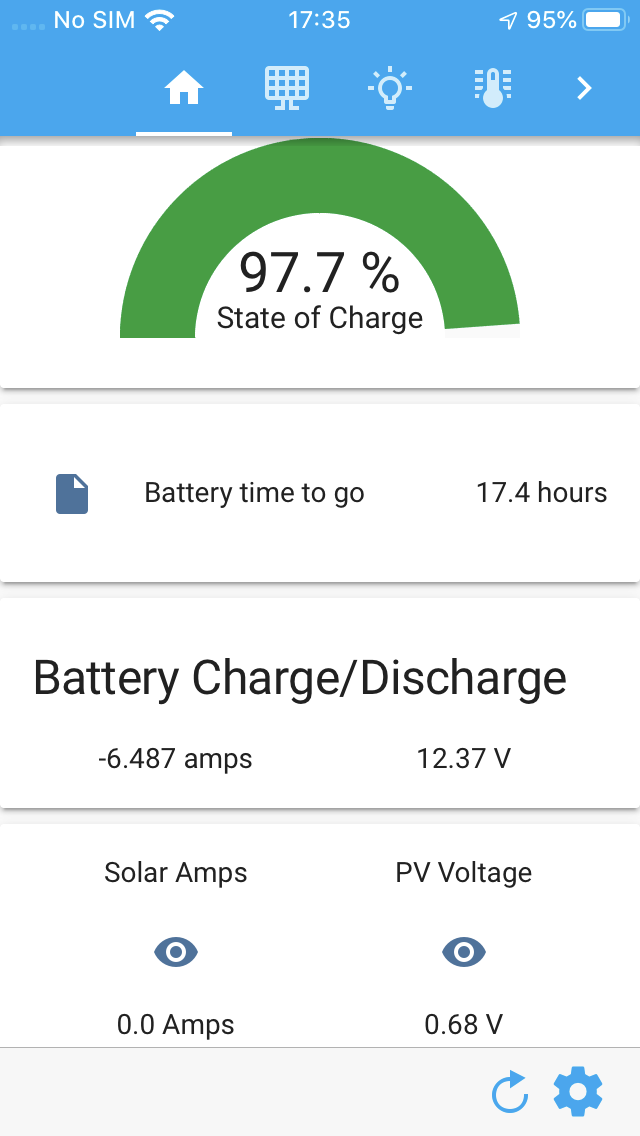Open the Battery Charge/Discharge card
This screenshot has height=1136, width=640.
pyautogui.click(x=320, y=704)
